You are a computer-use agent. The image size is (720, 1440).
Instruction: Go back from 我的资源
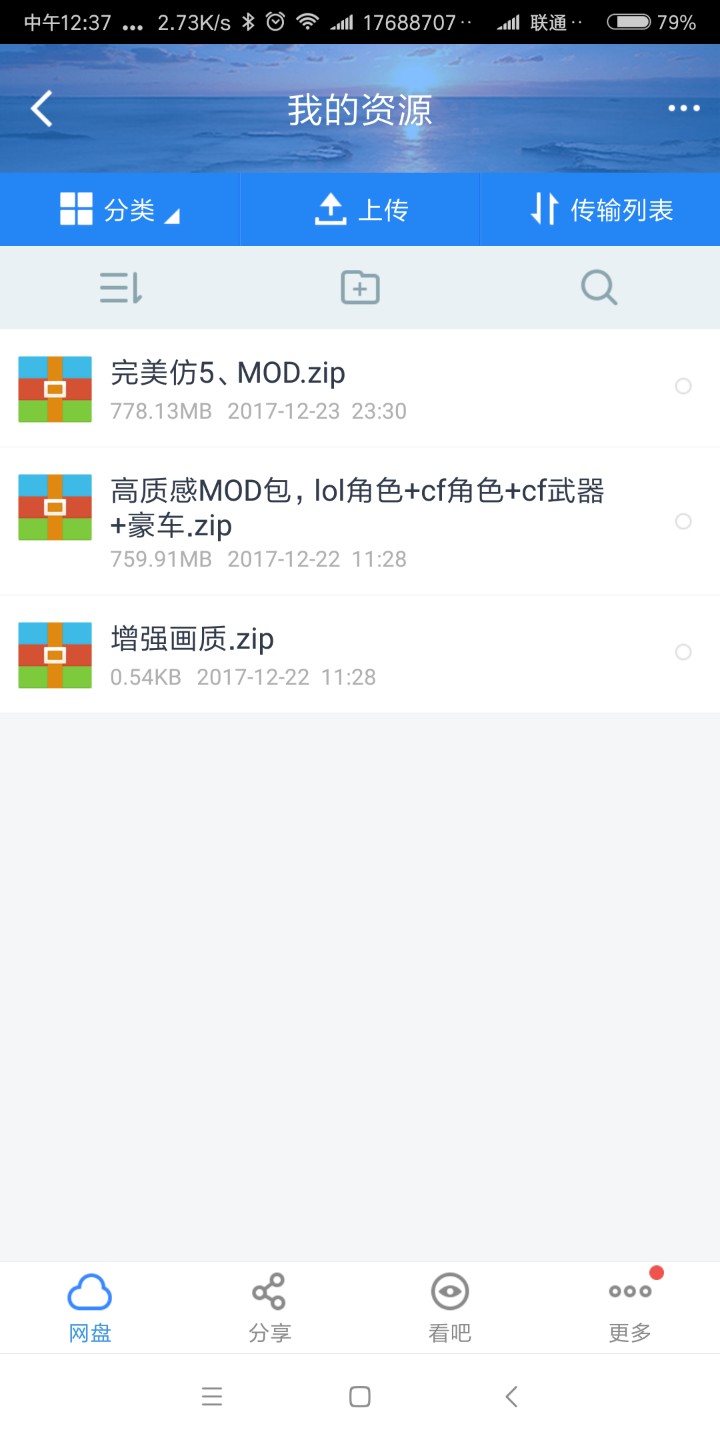click(x=41, y=109)
